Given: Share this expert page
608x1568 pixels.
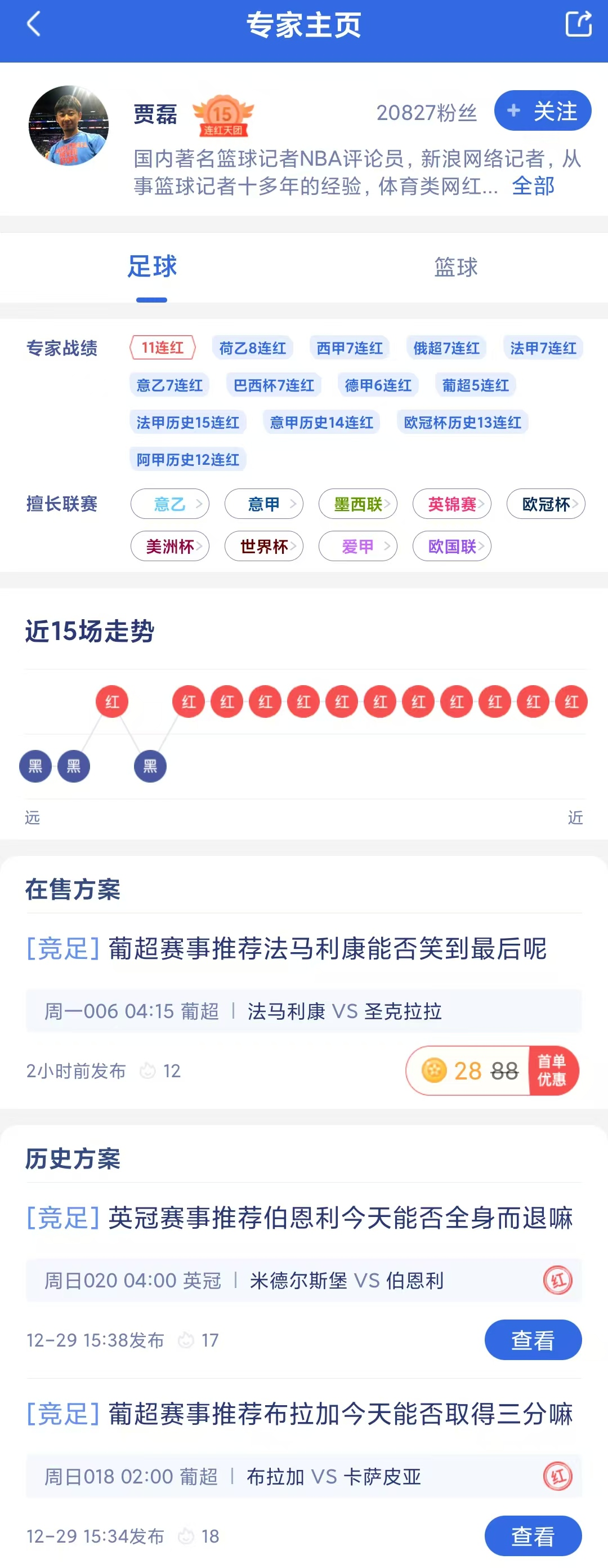Looking at the screenshot, I should coord(578,24).
